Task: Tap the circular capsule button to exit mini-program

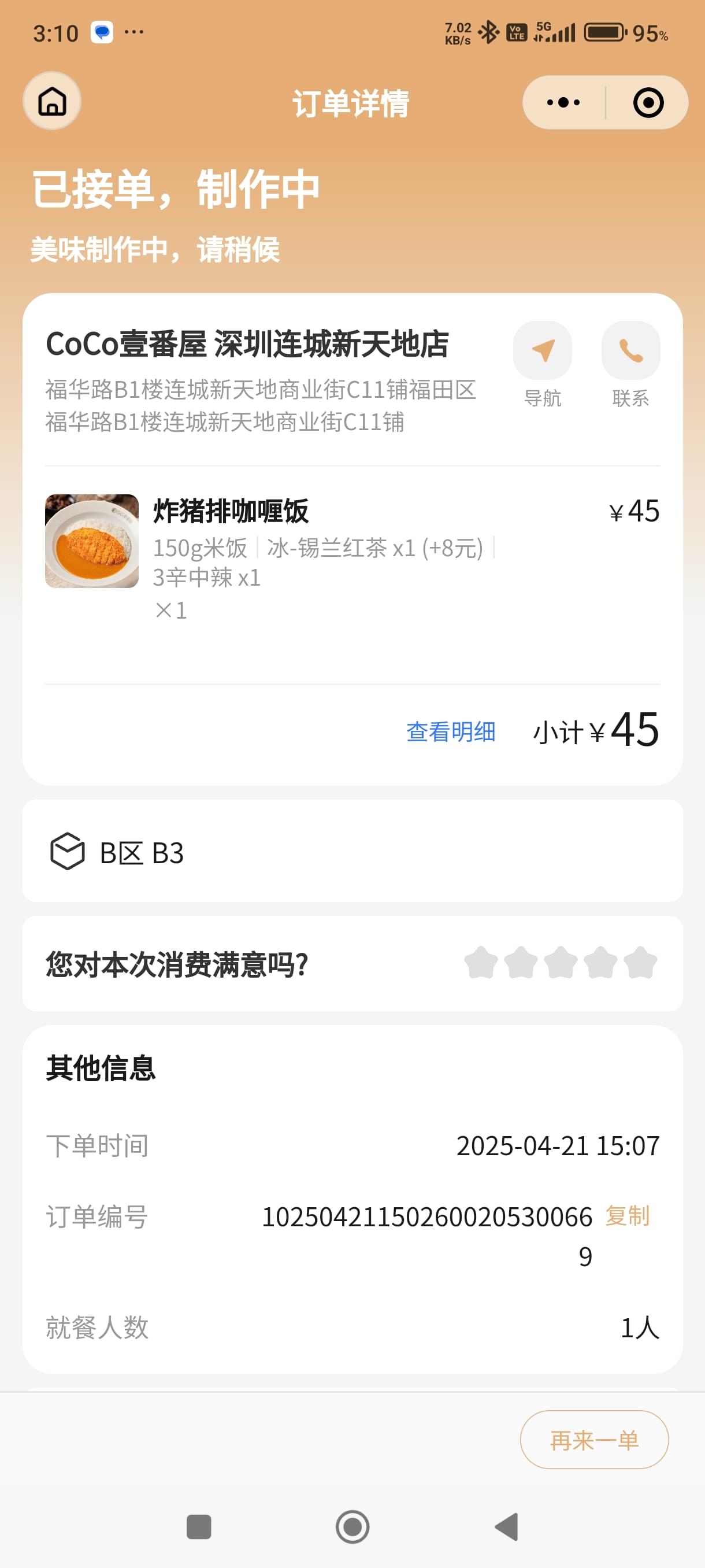Action: tap(647, 102)
